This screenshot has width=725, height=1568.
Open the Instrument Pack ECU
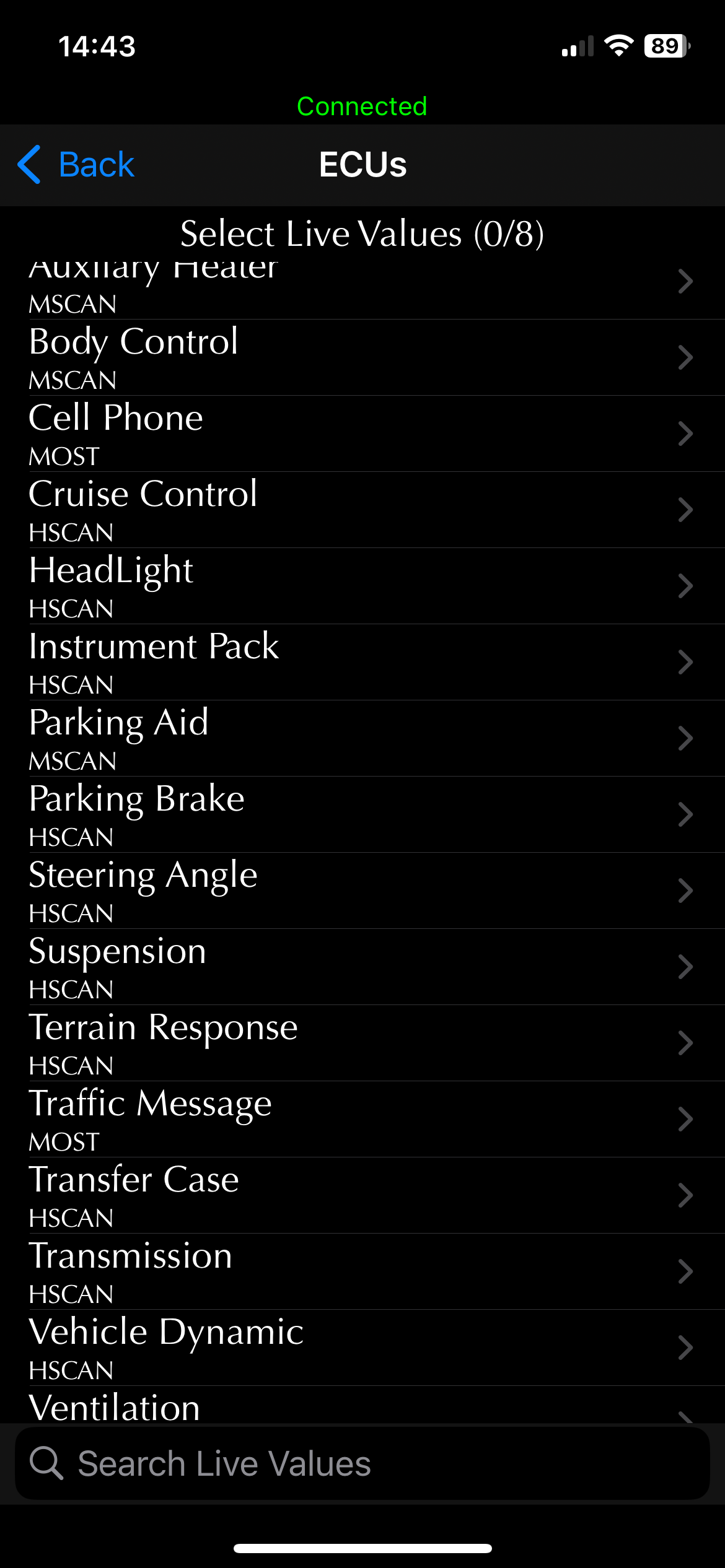click(362, 663)
